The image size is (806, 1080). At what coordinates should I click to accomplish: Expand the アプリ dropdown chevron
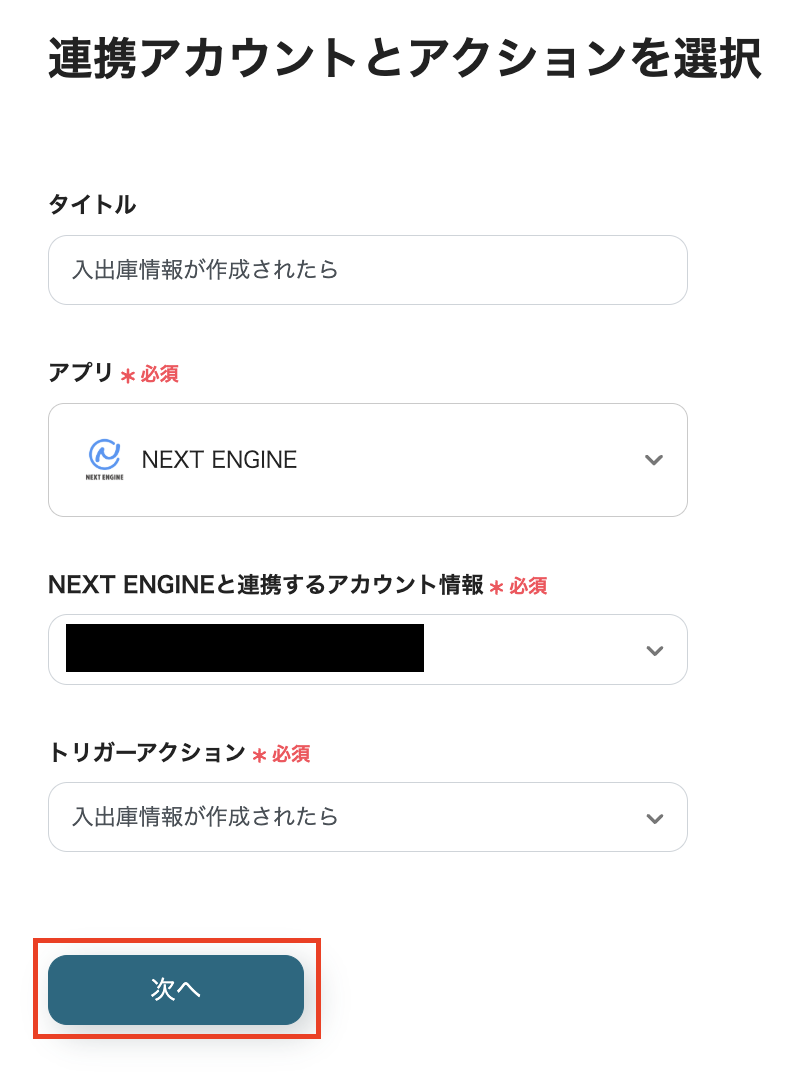[653, 460]
